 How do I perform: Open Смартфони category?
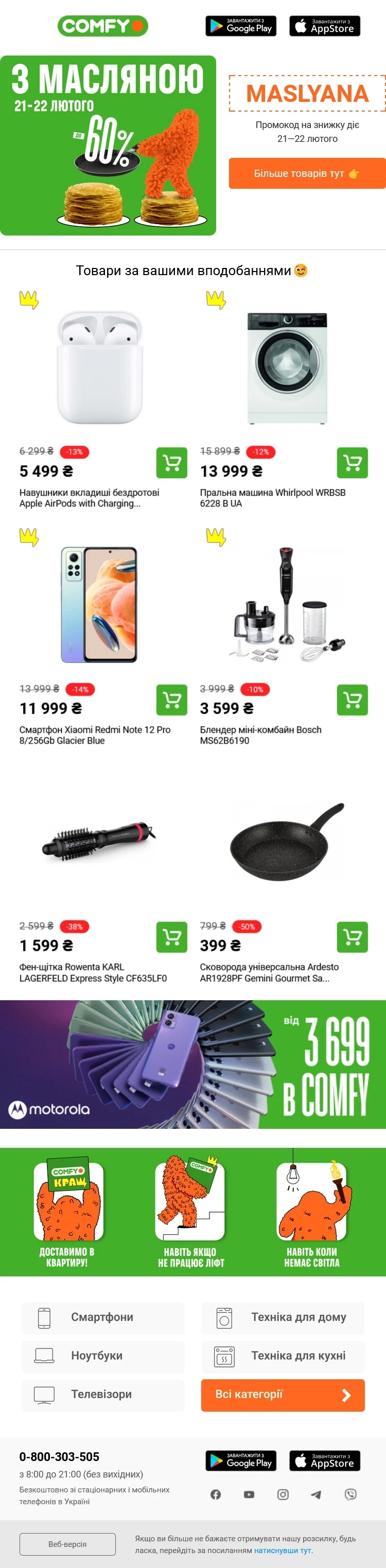pos(102,1317)
